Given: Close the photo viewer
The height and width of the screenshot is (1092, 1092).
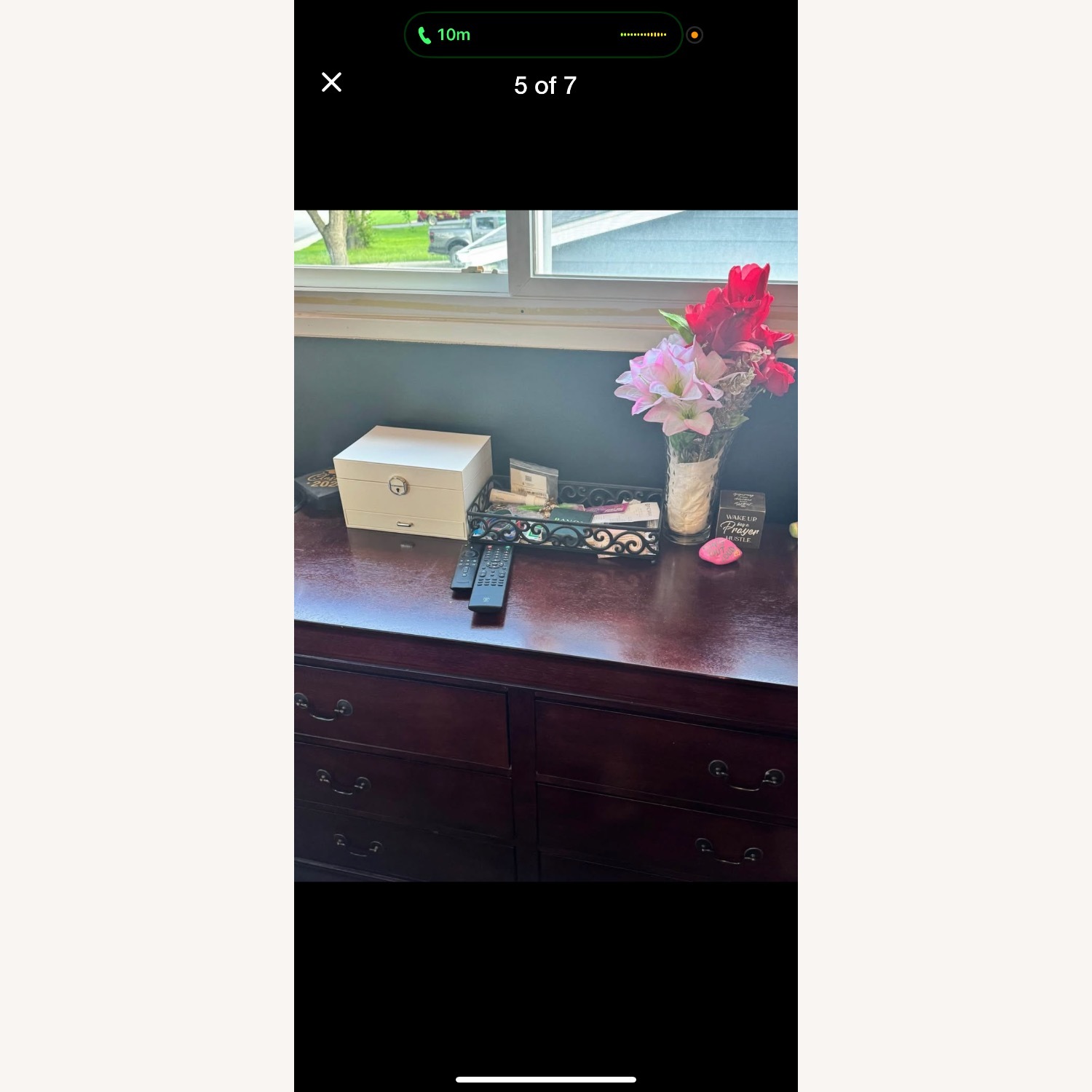Looking at the screenshot, I should coord(331,82).
